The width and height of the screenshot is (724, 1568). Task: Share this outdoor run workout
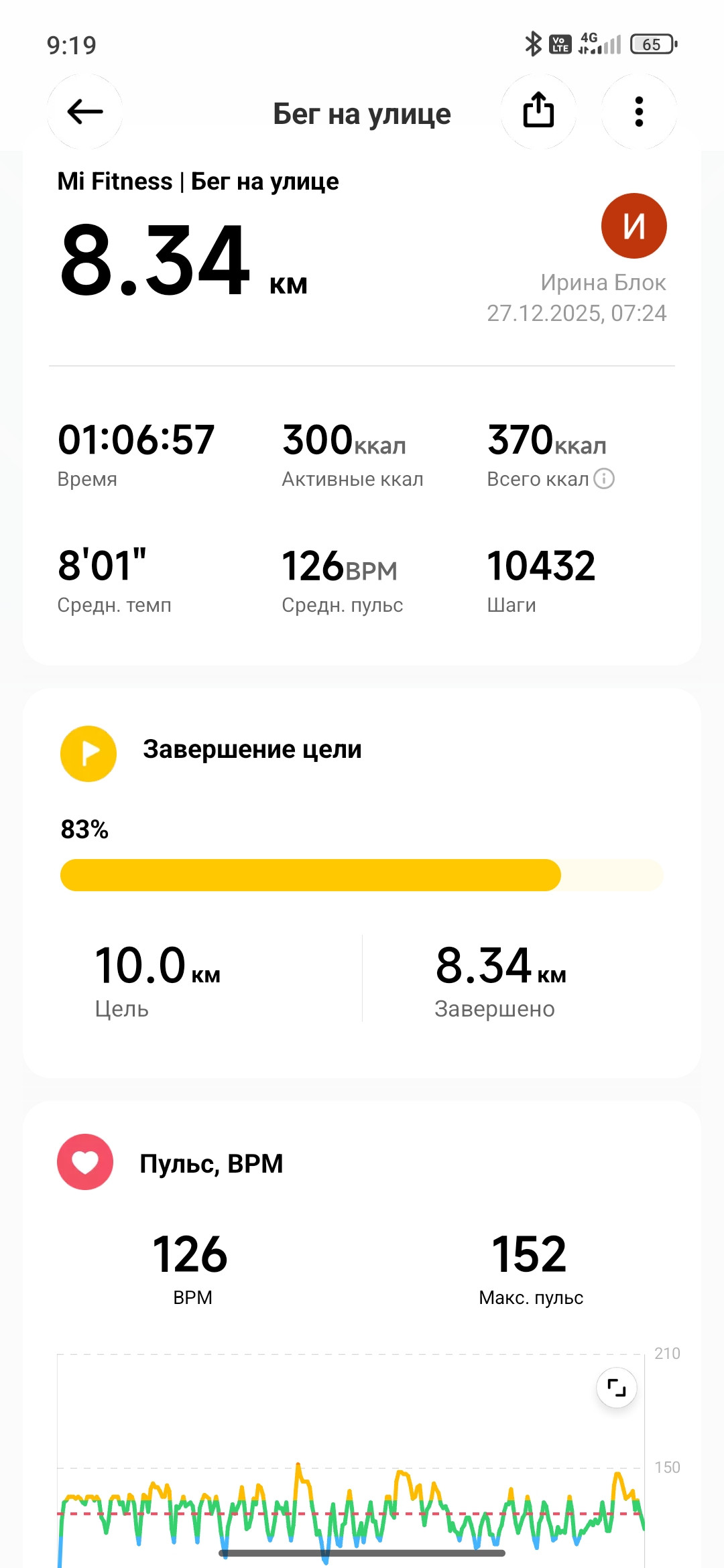point(538,112)
